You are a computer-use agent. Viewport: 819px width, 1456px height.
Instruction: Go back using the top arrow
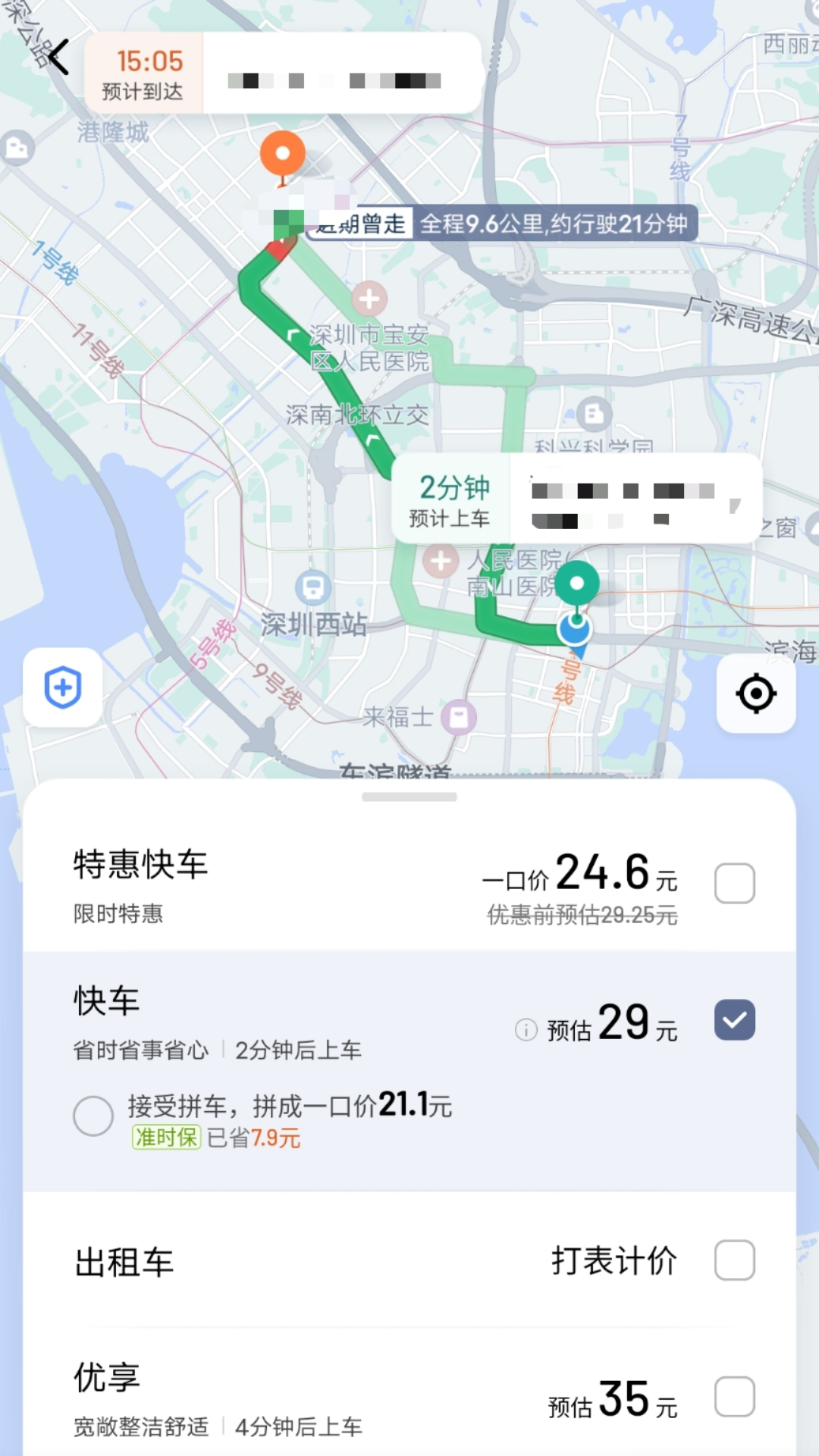(x=58, y=58)
